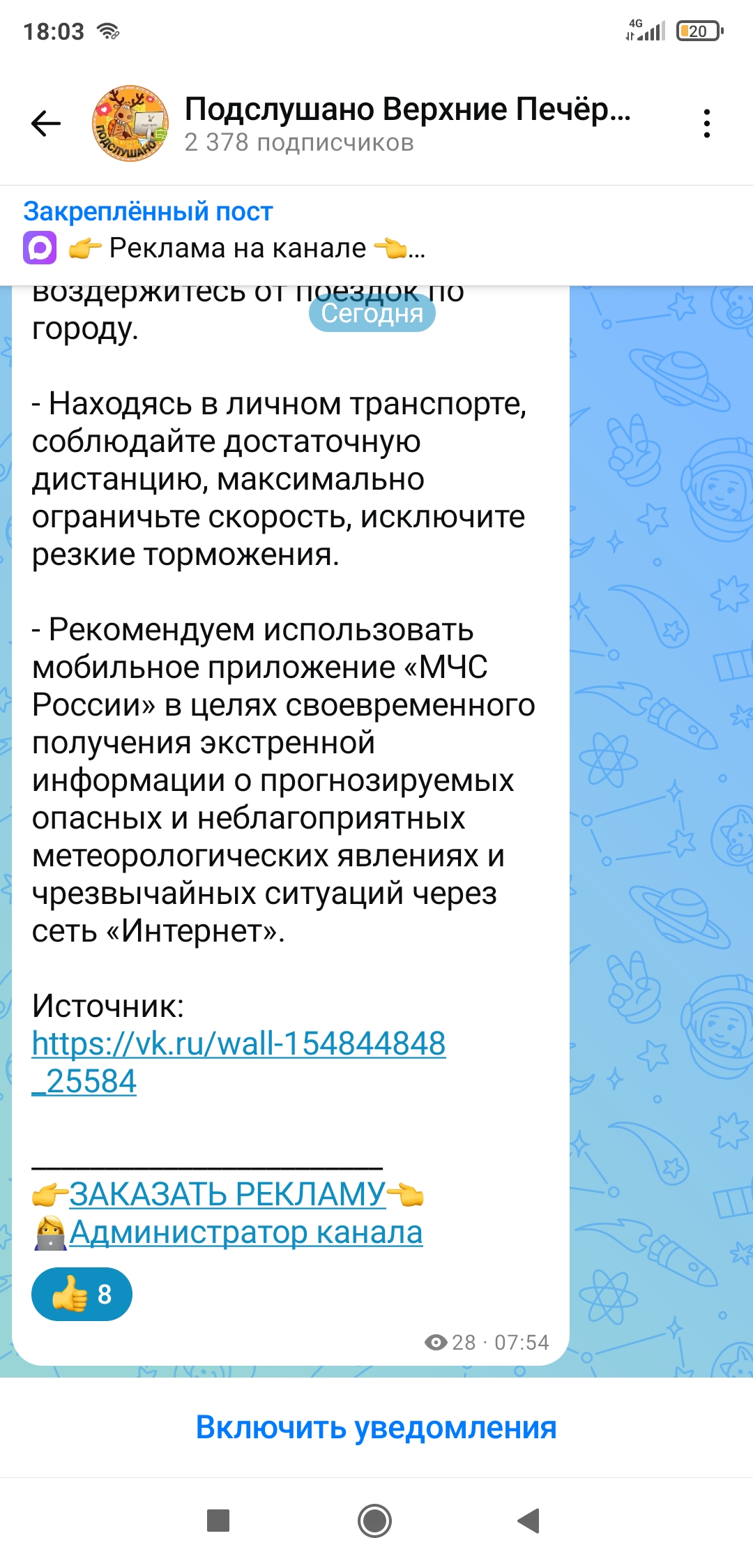The width and height of the screenshot is (753, 1568).
Task: Open the channel's overflow menu
Action: tap(706, 123)
